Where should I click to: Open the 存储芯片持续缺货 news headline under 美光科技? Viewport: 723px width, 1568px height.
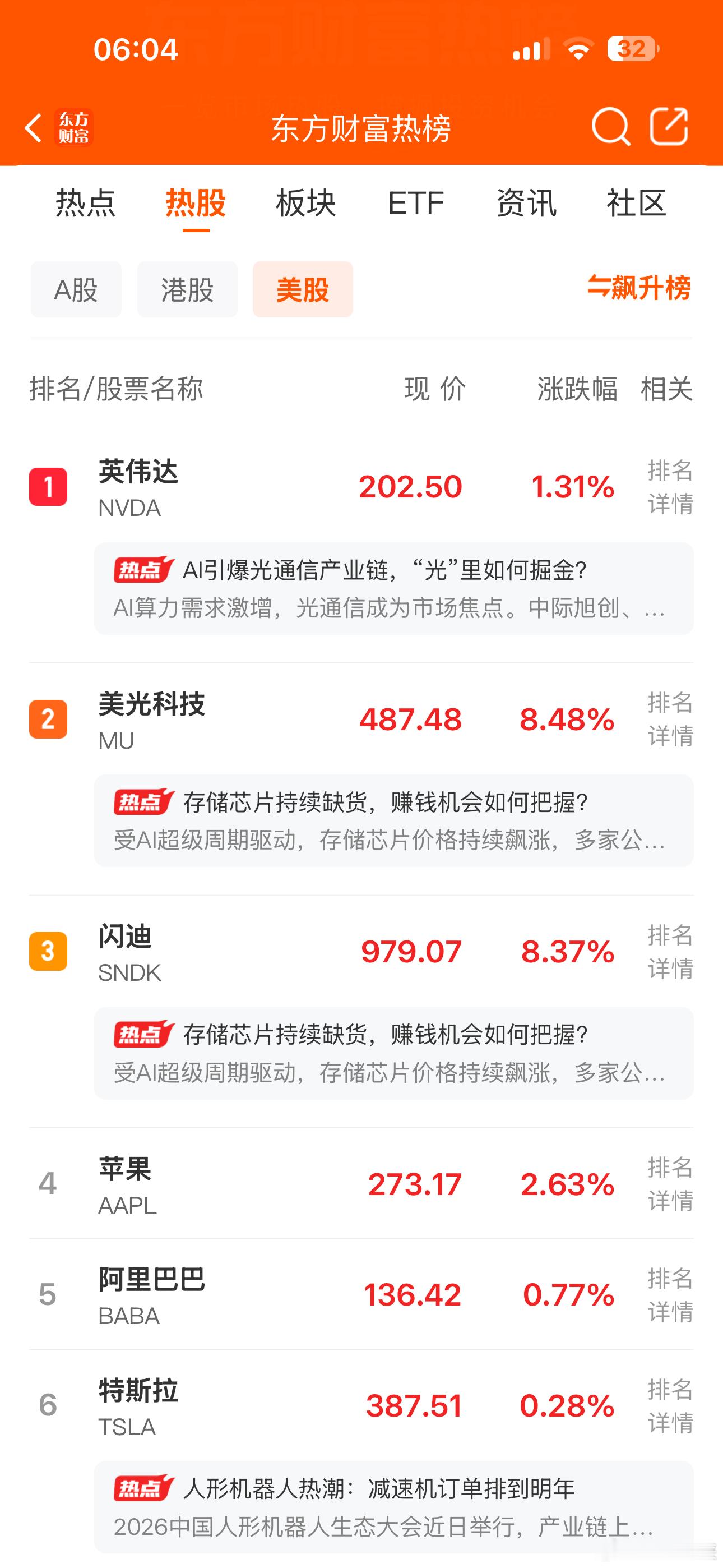[383, 801]
